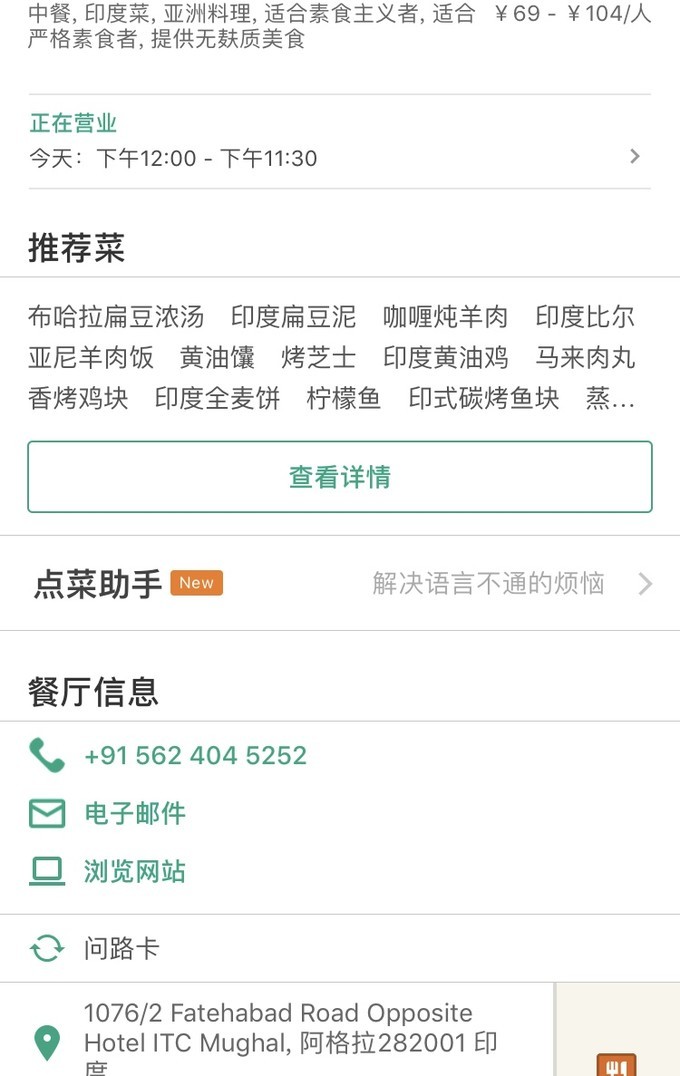Expand today's opening hours row
The image size is (680, 1076).
[340, 142]
